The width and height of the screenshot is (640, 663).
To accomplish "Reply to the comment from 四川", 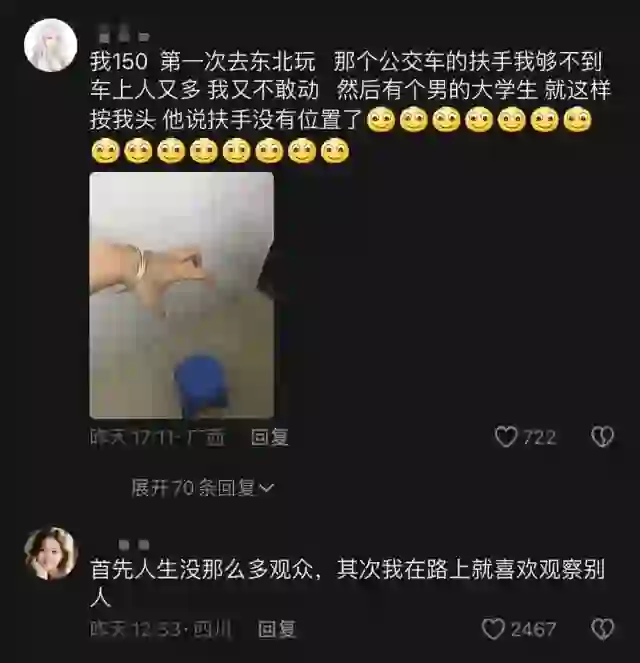I will coord(277,629).
